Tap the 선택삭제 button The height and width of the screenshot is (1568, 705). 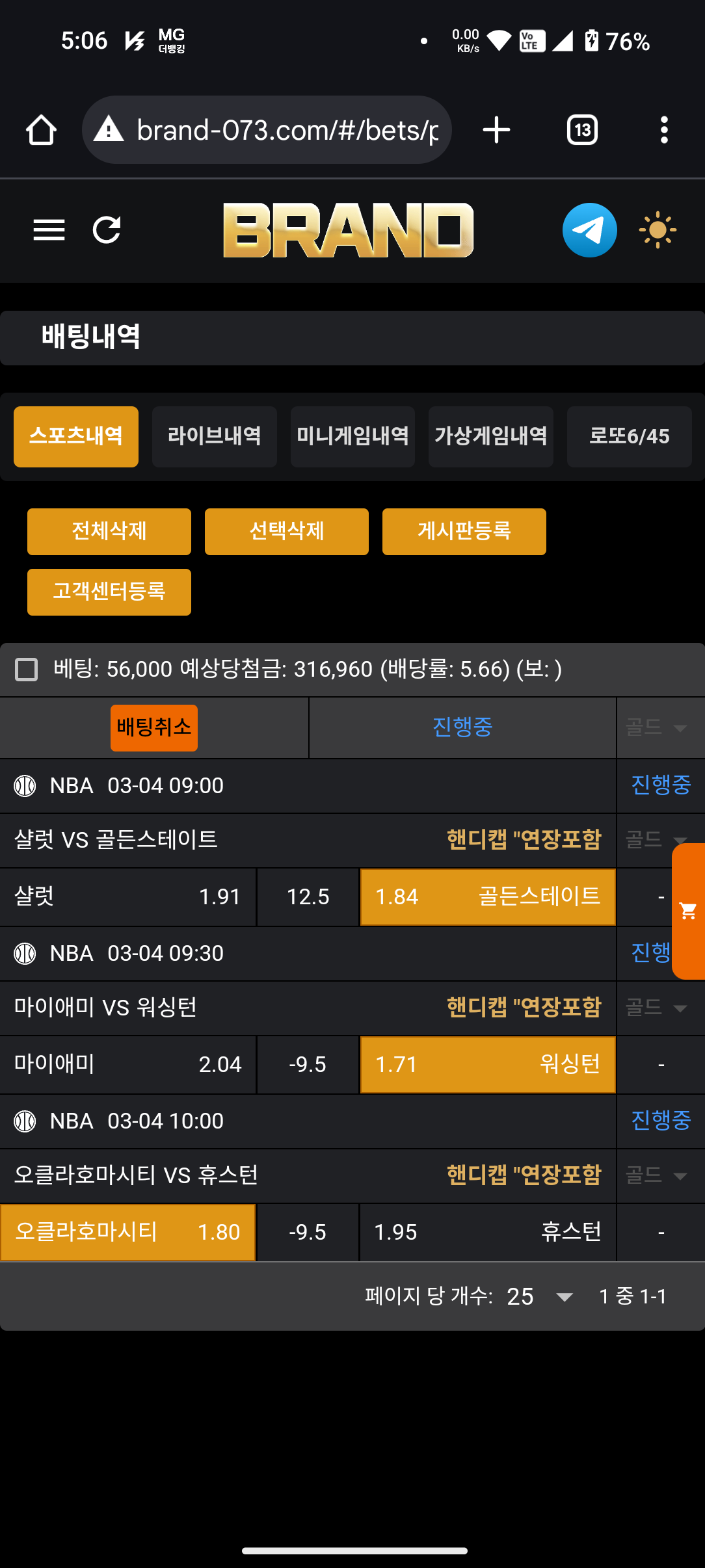[x=287, y=531]
